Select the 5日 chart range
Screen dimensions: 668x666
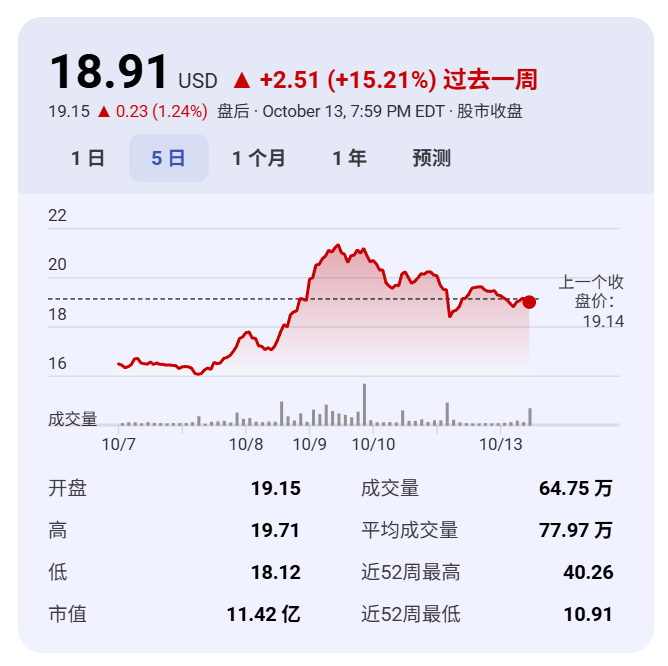(x=168, y=158)
